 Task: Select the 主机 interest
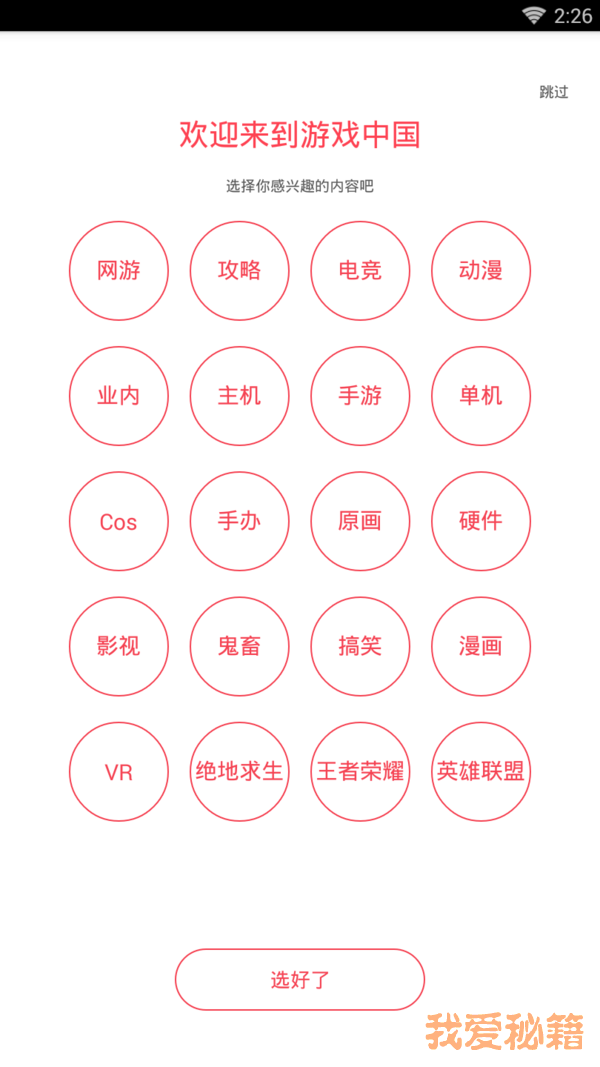tap(240, 396)
